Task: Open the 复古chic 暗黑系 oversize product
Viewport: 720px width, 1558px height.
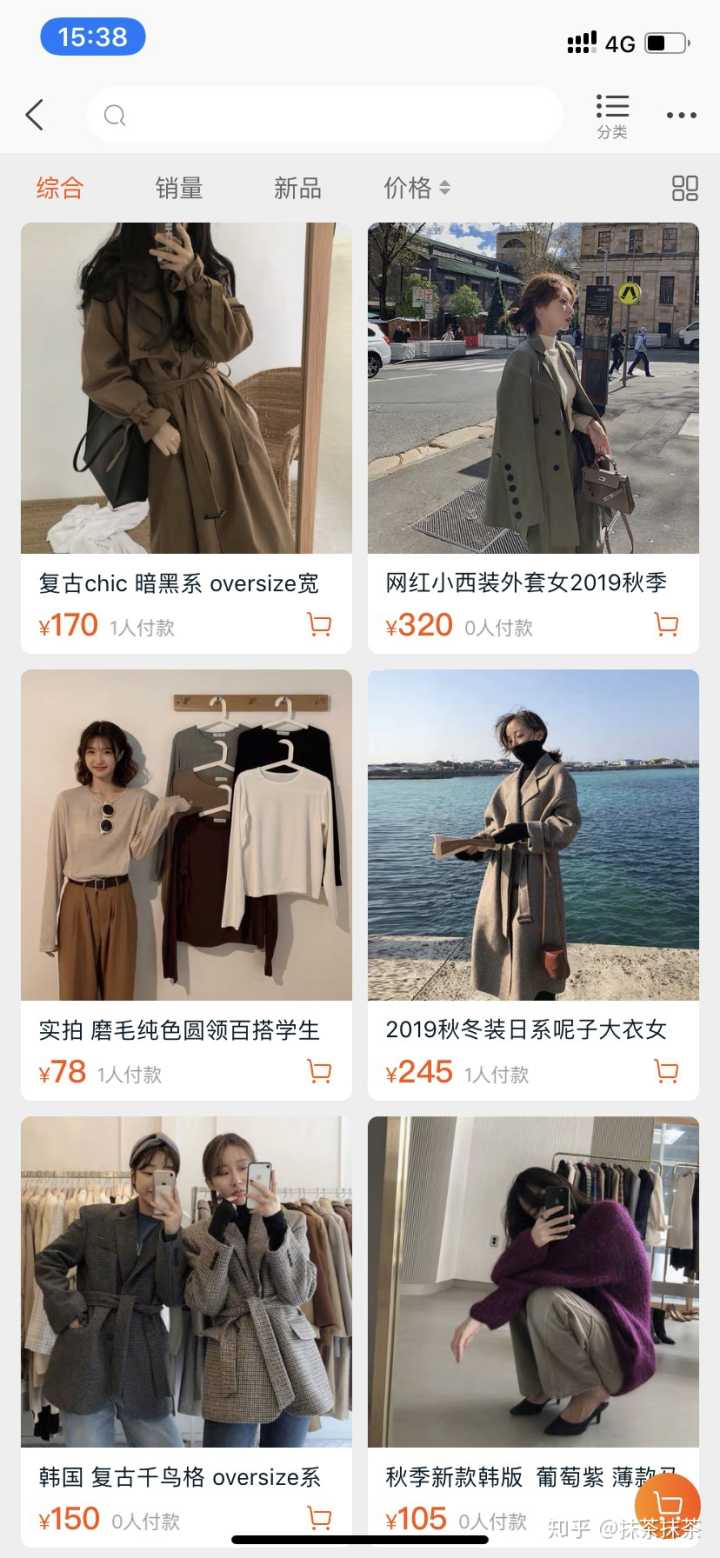Action: [x=186, y=388]
